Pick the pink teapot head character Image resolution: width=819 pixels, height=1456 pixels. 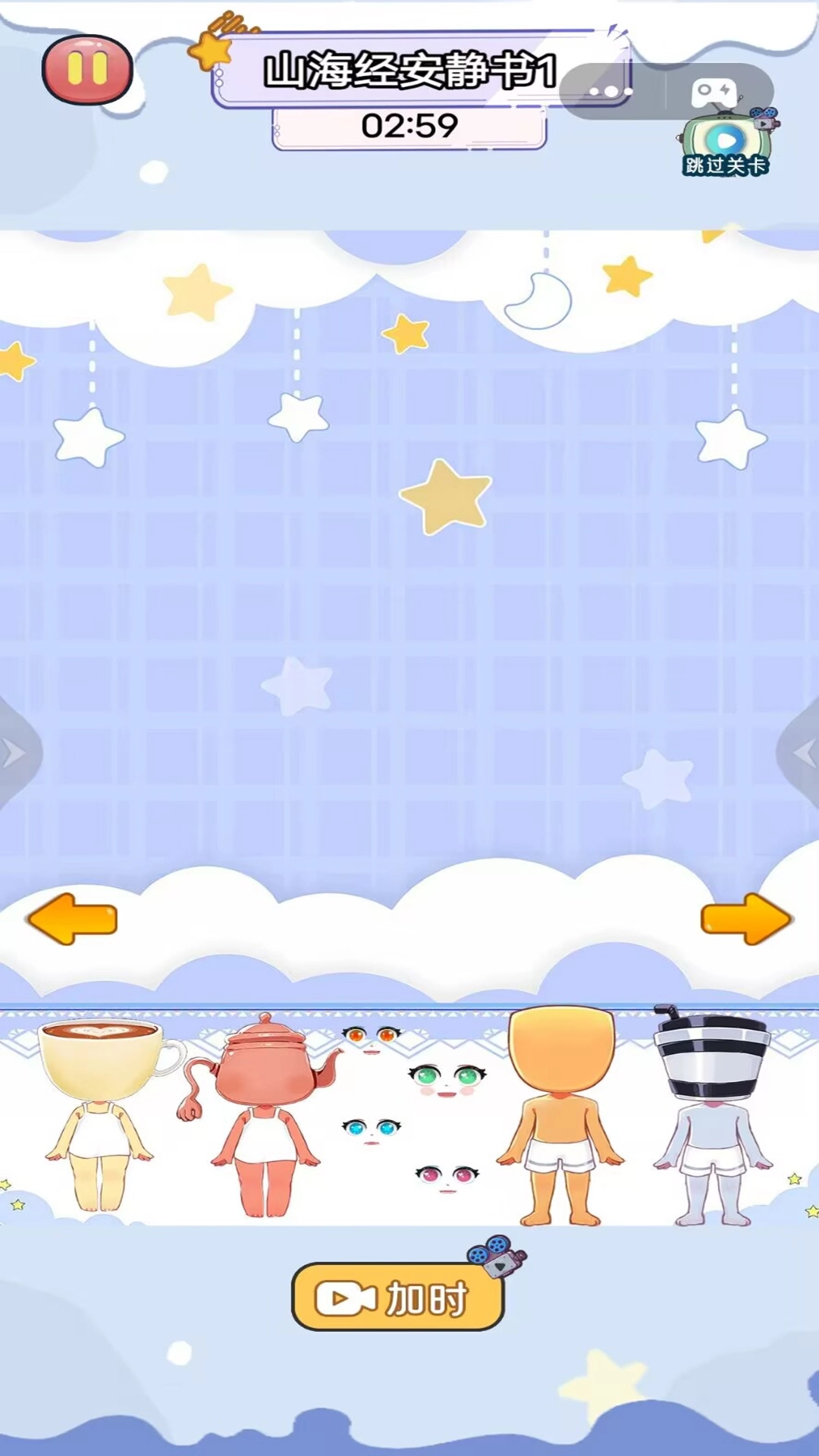pyautogui.click(x=262, y=1115)
